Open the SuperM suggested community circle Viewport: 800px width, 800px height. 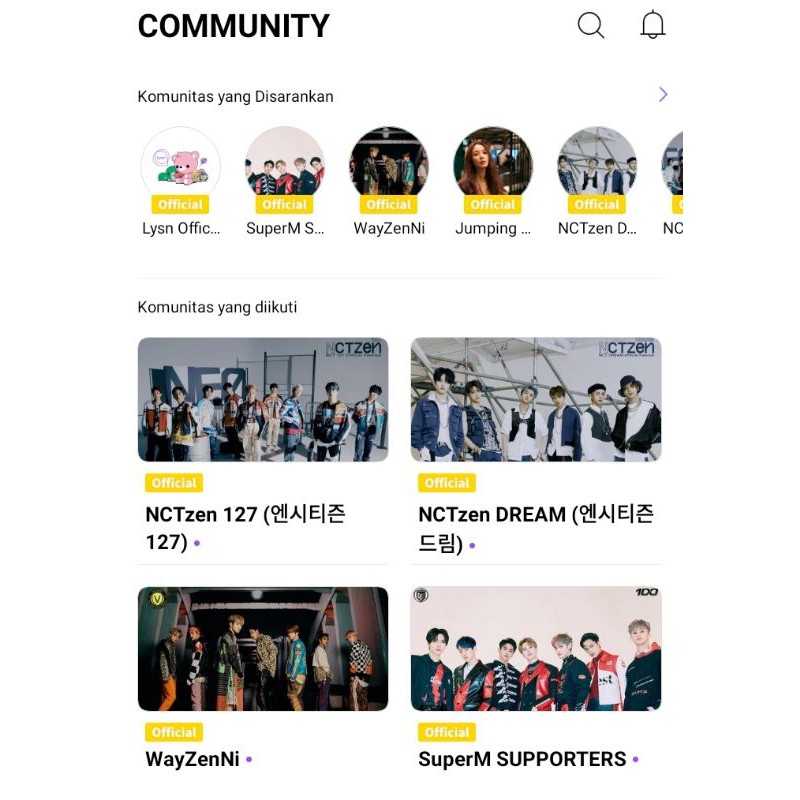coord(285,167)
